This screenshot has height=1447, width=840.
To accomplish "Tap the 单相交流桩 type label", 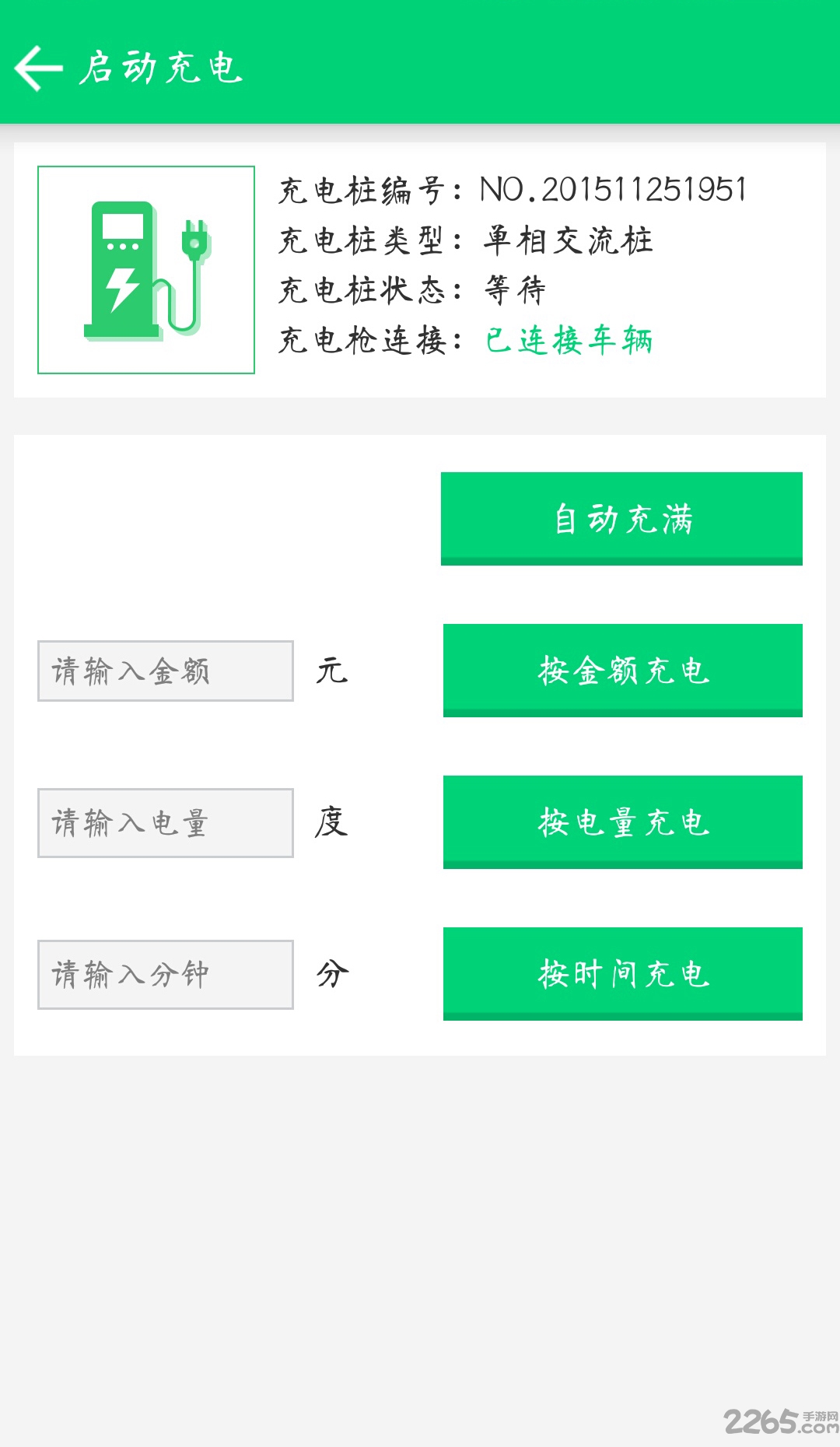I will point(569,240).
